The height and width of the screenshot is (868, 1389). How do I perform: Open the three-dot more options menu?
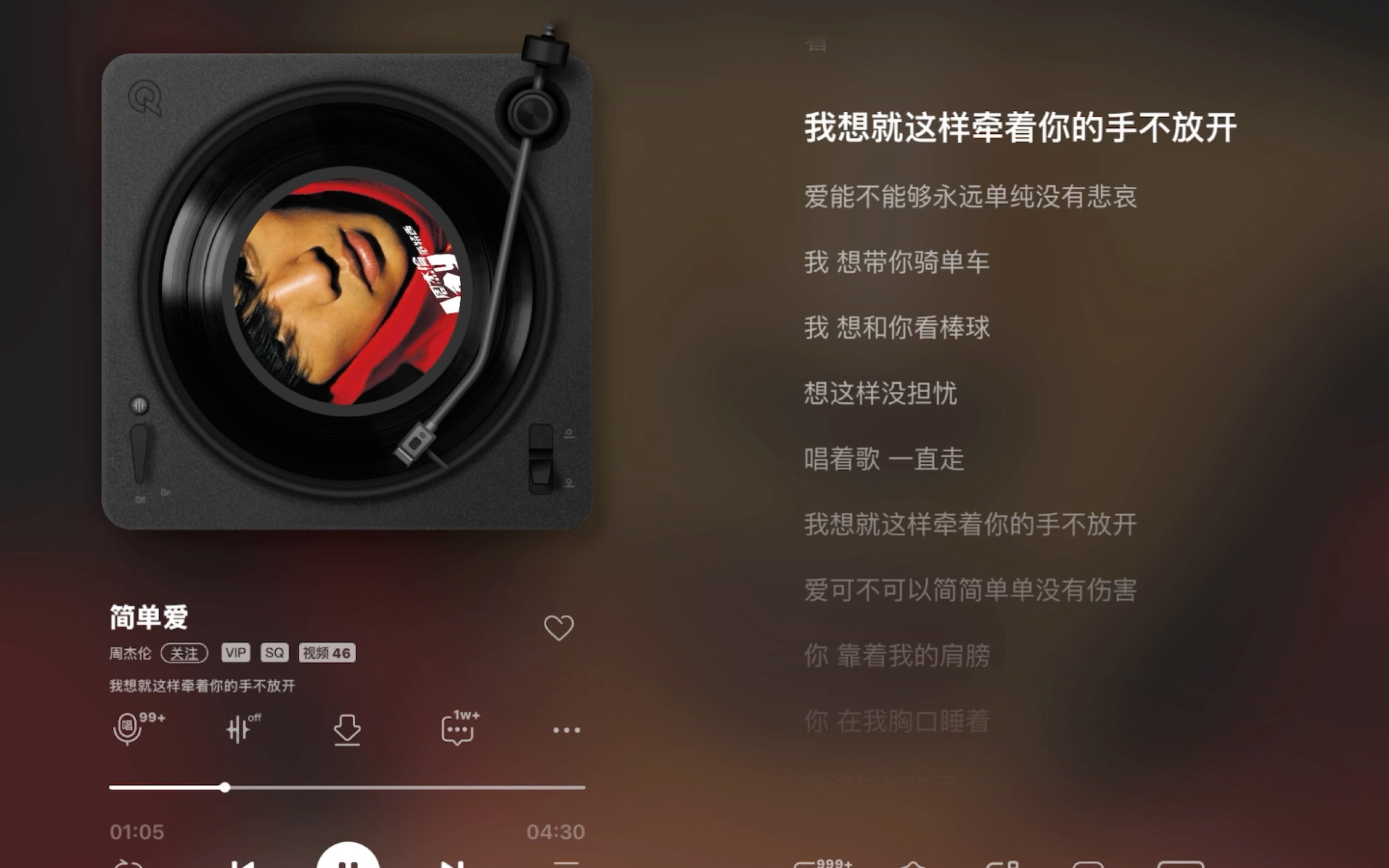point(566,730)
